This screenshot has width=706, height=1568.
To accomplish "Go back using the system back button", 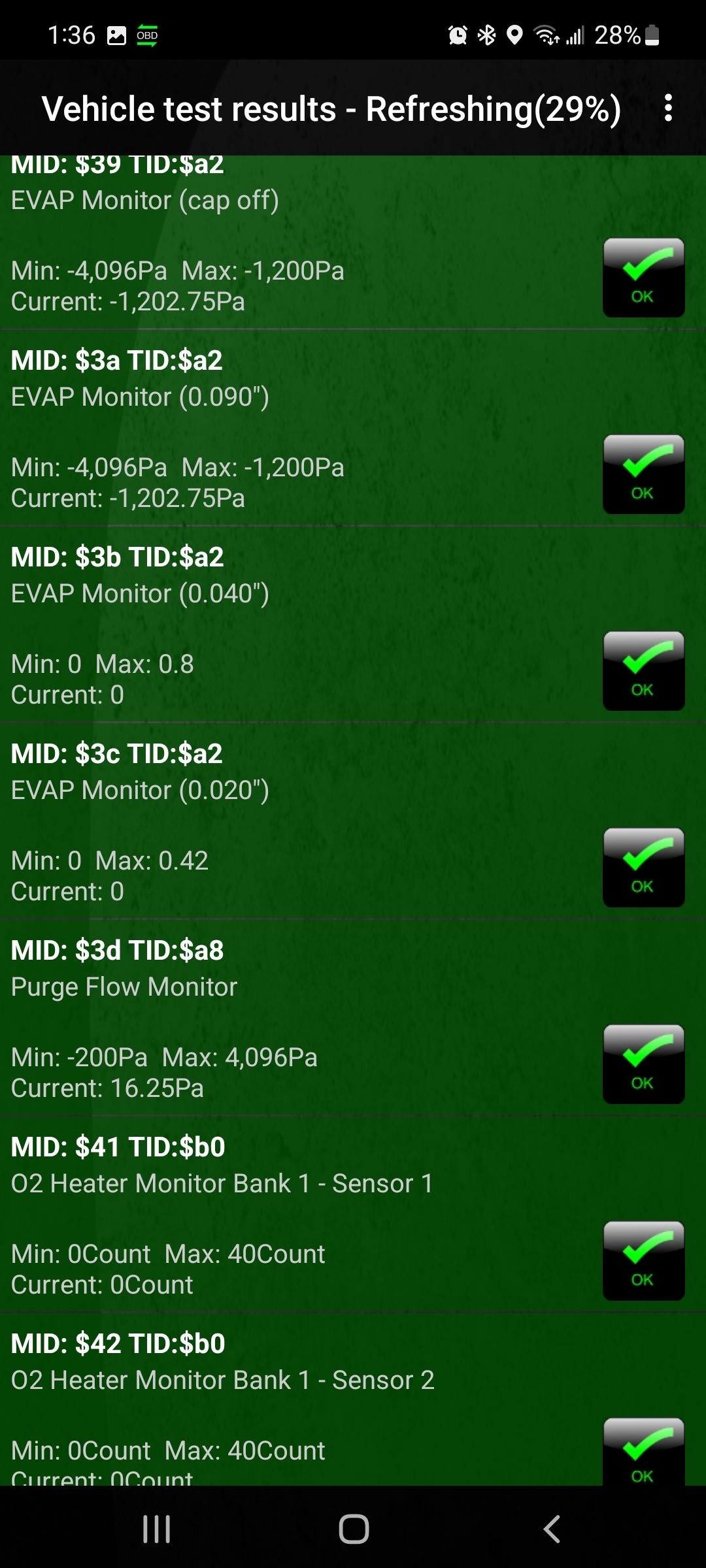I will (x=552, y=1529).
